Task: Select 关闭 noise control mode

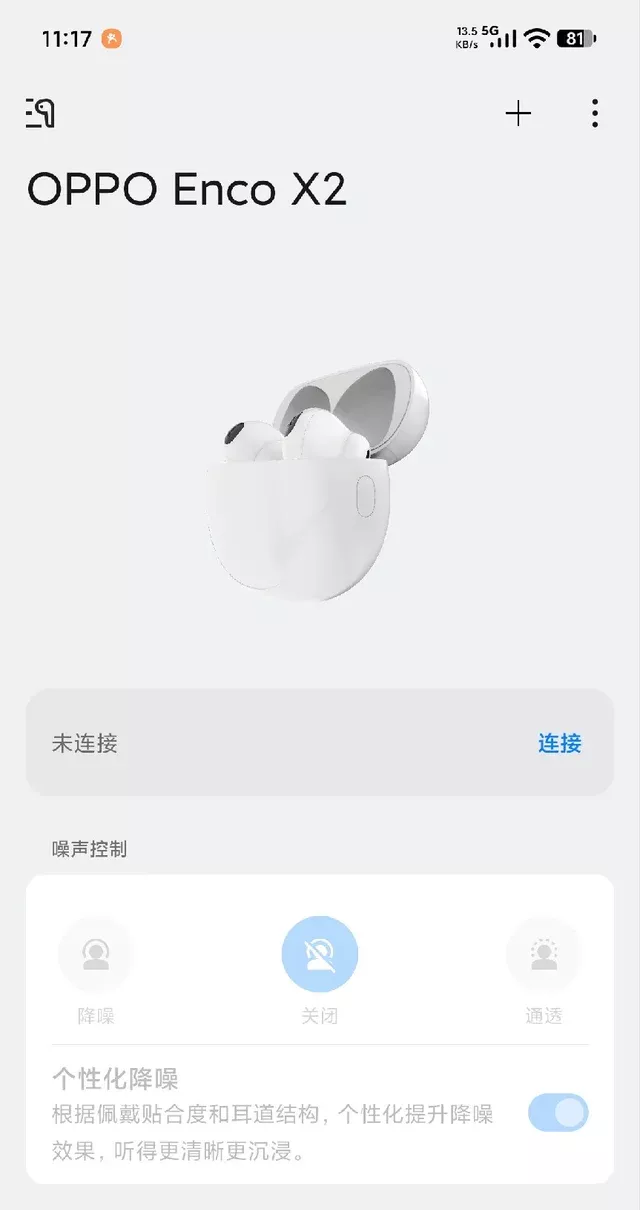Action: 320,955
